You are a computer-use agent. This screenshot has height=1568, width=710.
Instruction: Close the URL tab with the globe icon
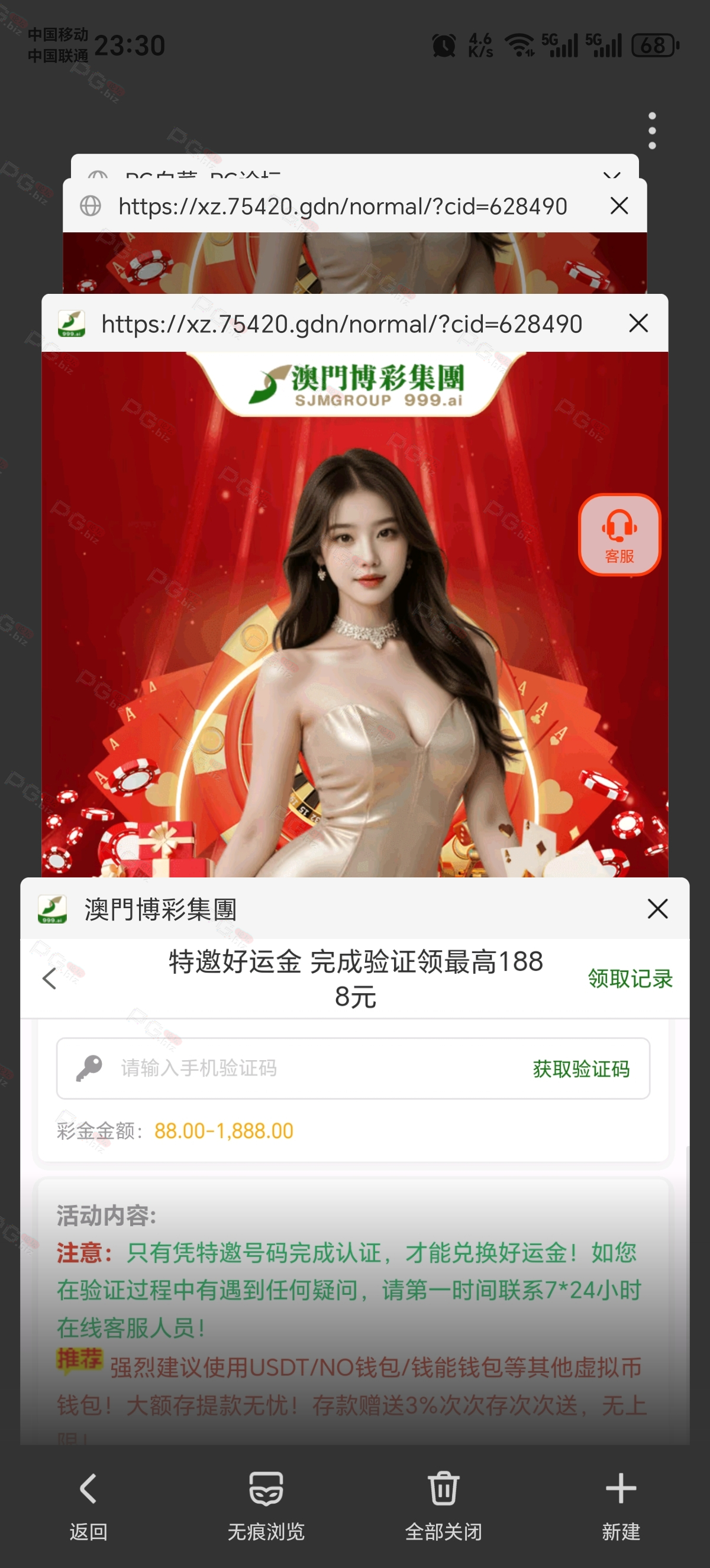pyautogui.click(x=619, y=206)
